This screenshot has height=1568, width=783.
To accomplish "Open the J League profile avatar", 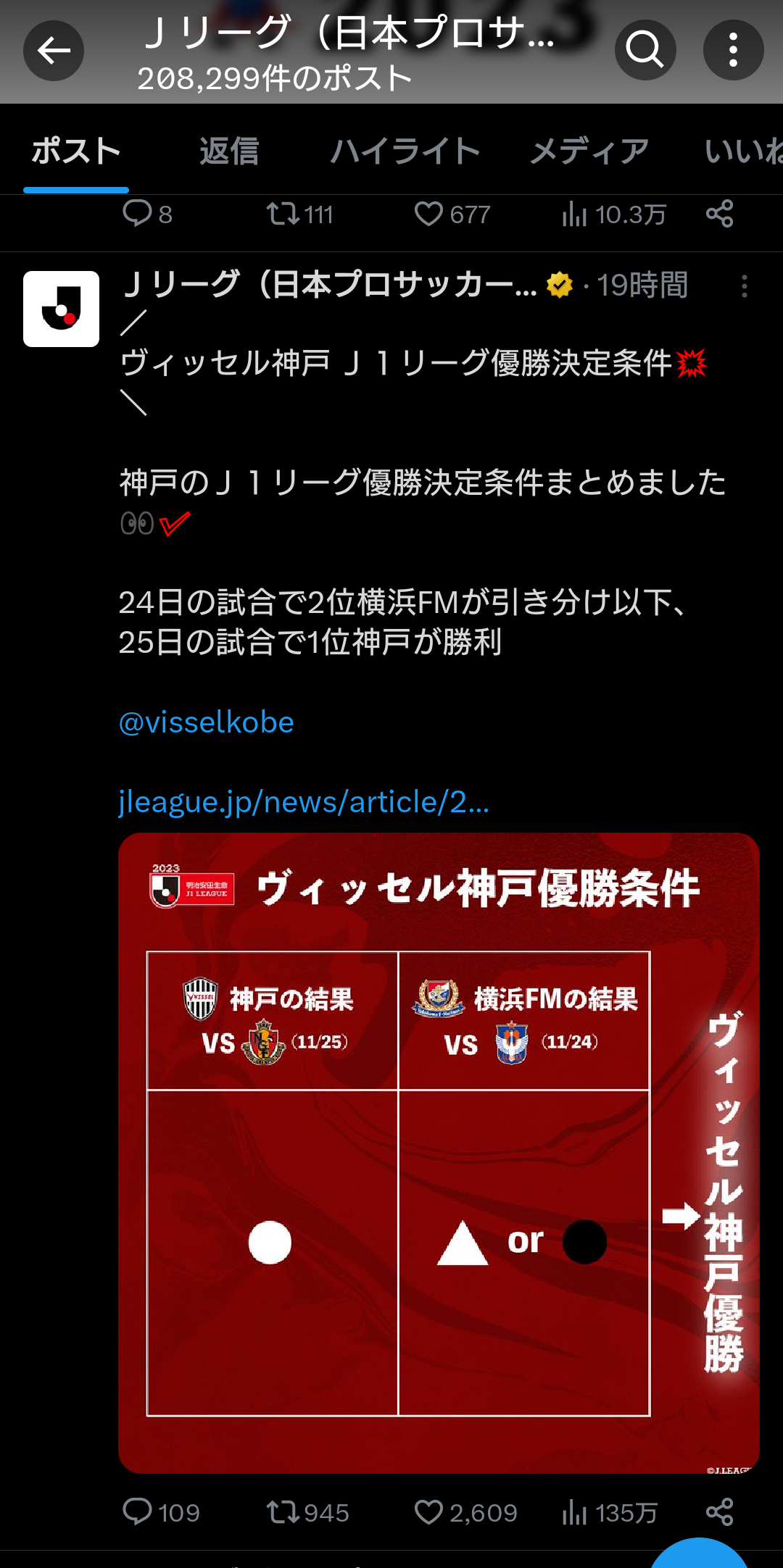I will coord(61,309).
